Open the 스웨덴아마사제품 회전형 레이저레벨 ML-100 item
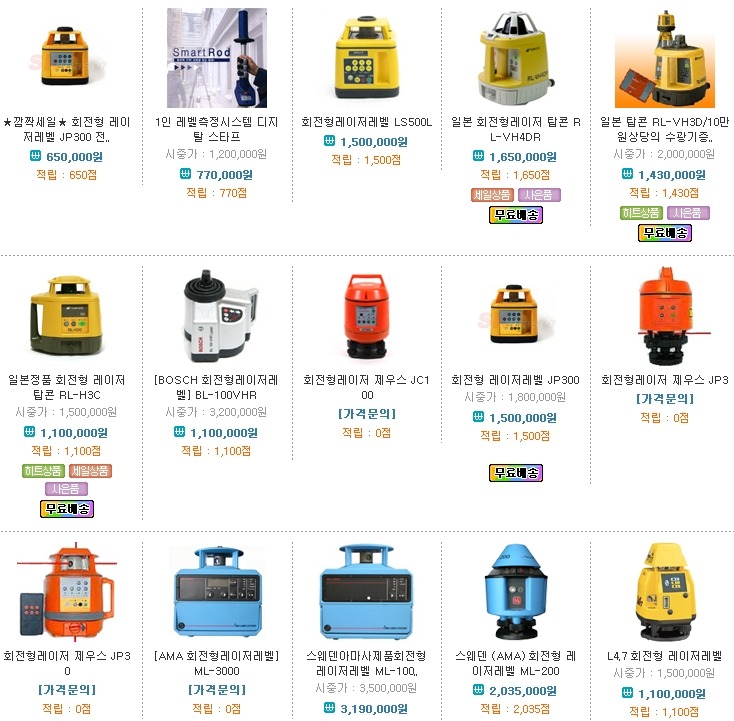The height and width of the screenshot is (721, 734). (367, 663)
